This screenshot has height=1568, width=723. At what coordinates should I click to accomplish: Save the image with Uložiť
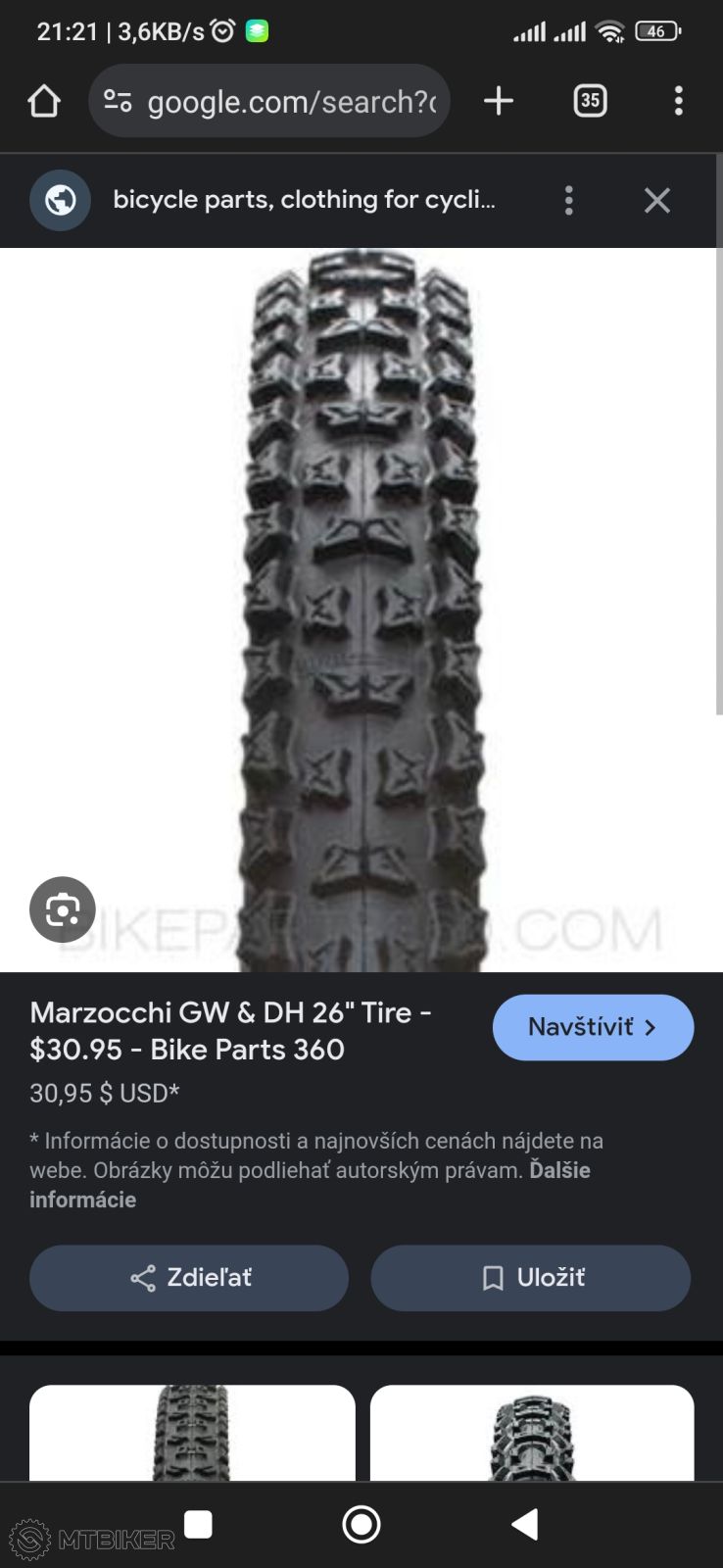click(x=530, y=1278)
